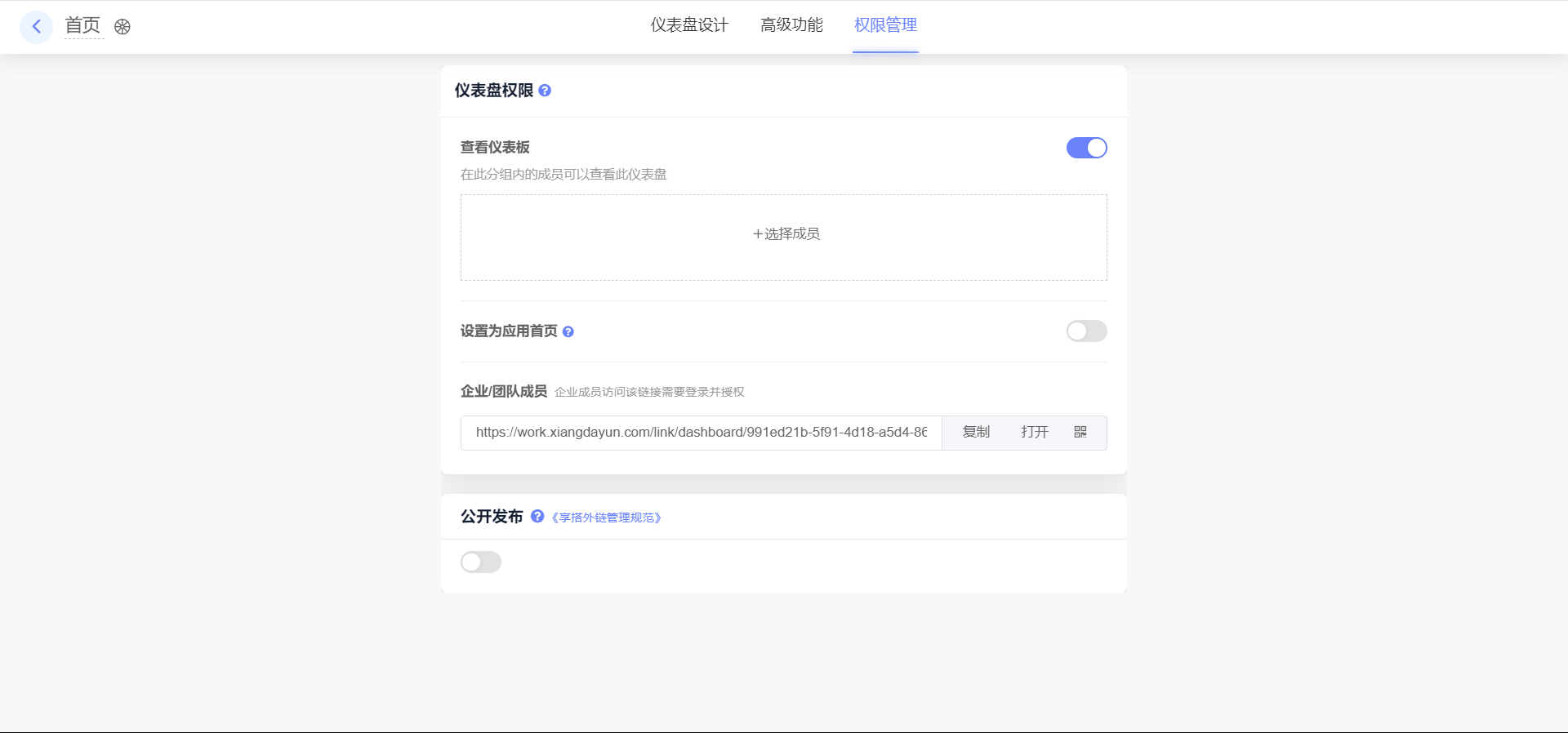Open the 享搭外链管理规范 link
This screenshot has width=1568, height=733.
coord(606,518)
